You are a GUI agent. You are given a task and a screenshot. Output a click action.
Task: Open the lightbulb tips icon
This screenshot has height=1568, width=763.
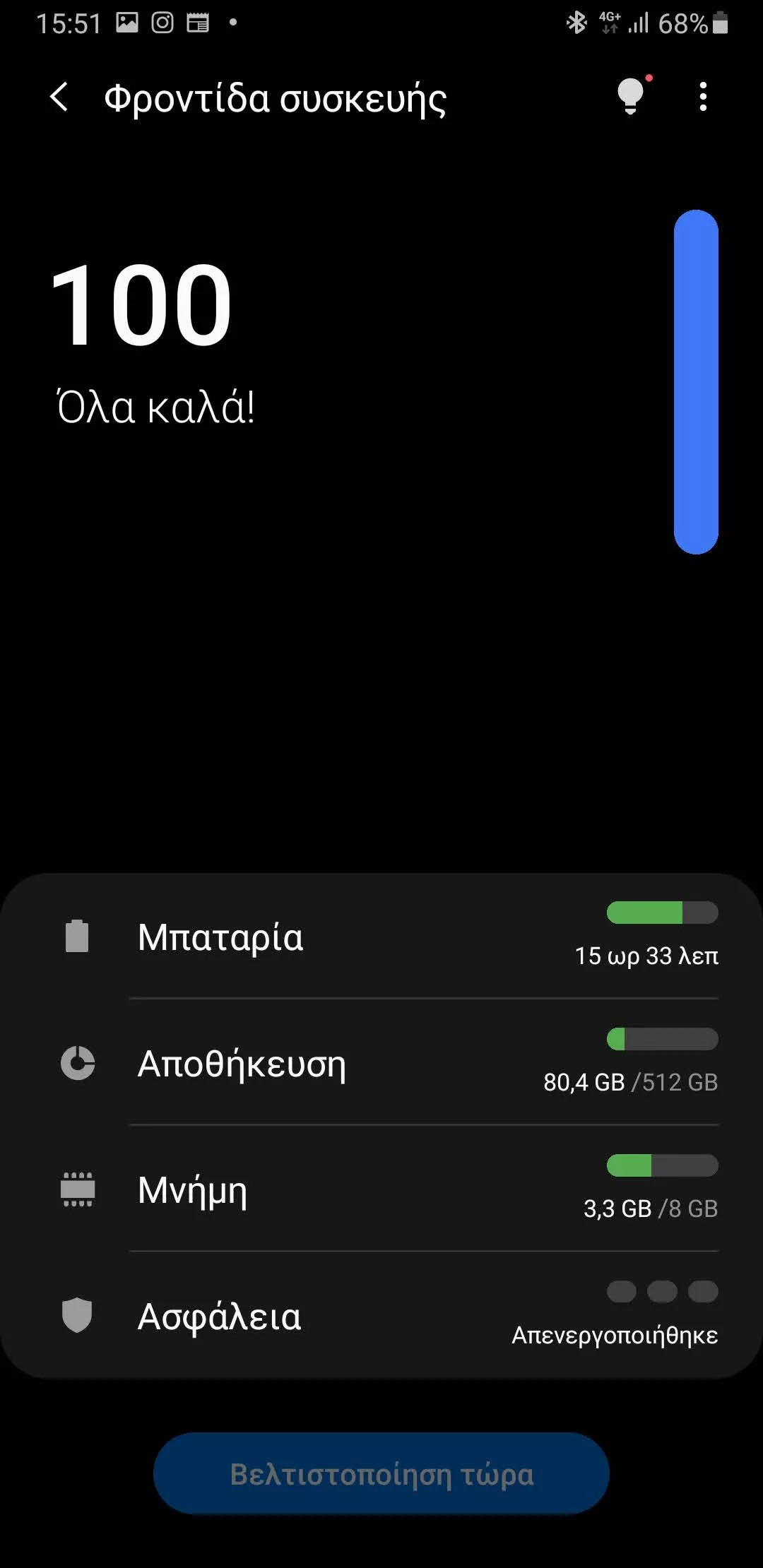click(x=632, y=95)
